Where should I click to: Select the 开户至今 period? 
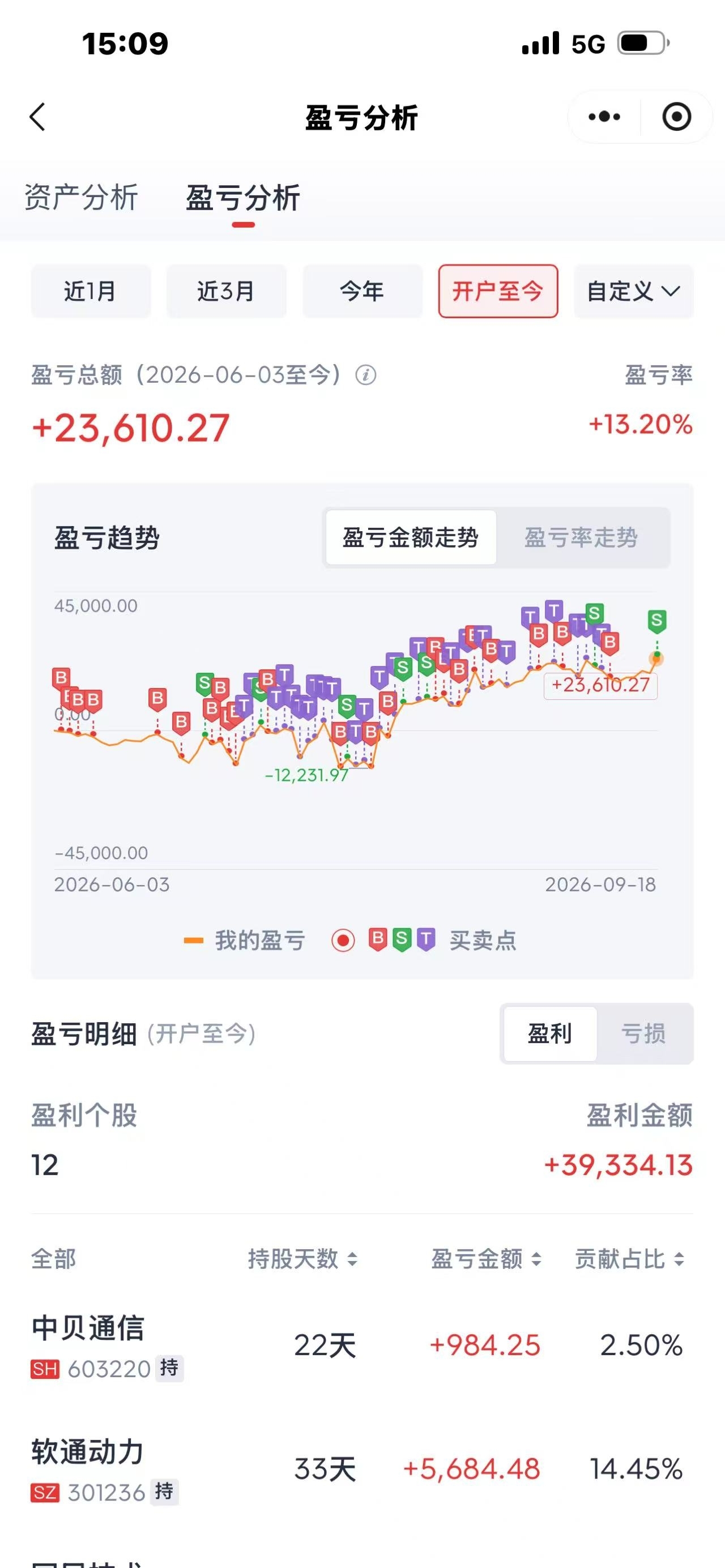pos(498,291)
